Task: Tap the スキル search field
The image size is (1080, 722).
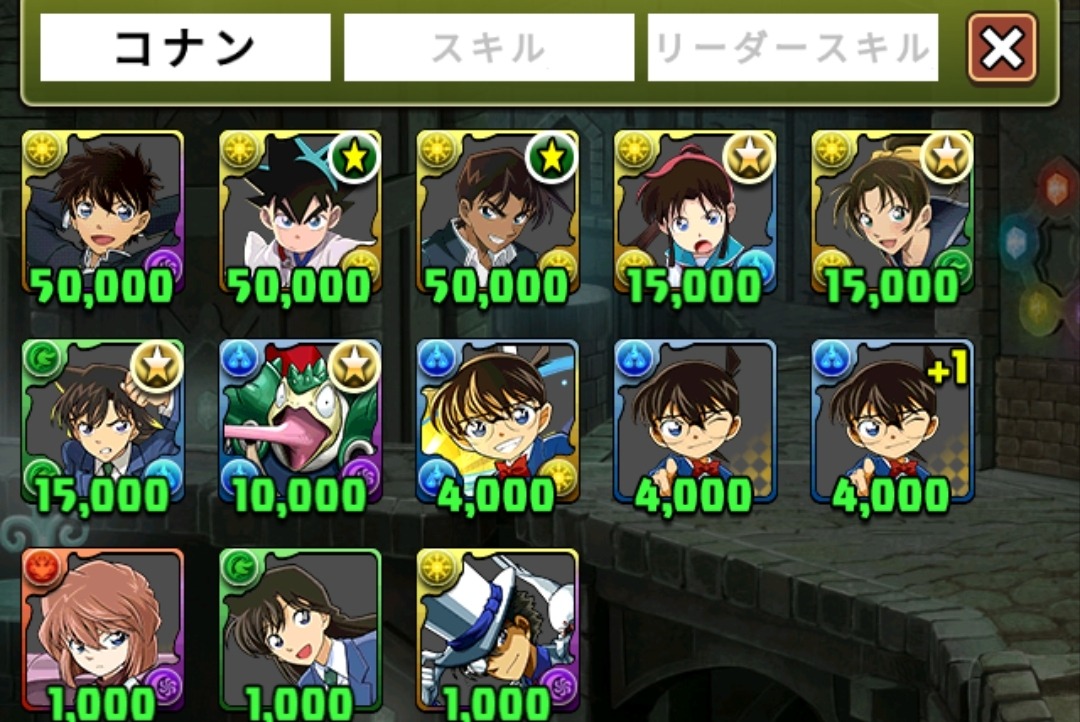Action: pos(489,47)
